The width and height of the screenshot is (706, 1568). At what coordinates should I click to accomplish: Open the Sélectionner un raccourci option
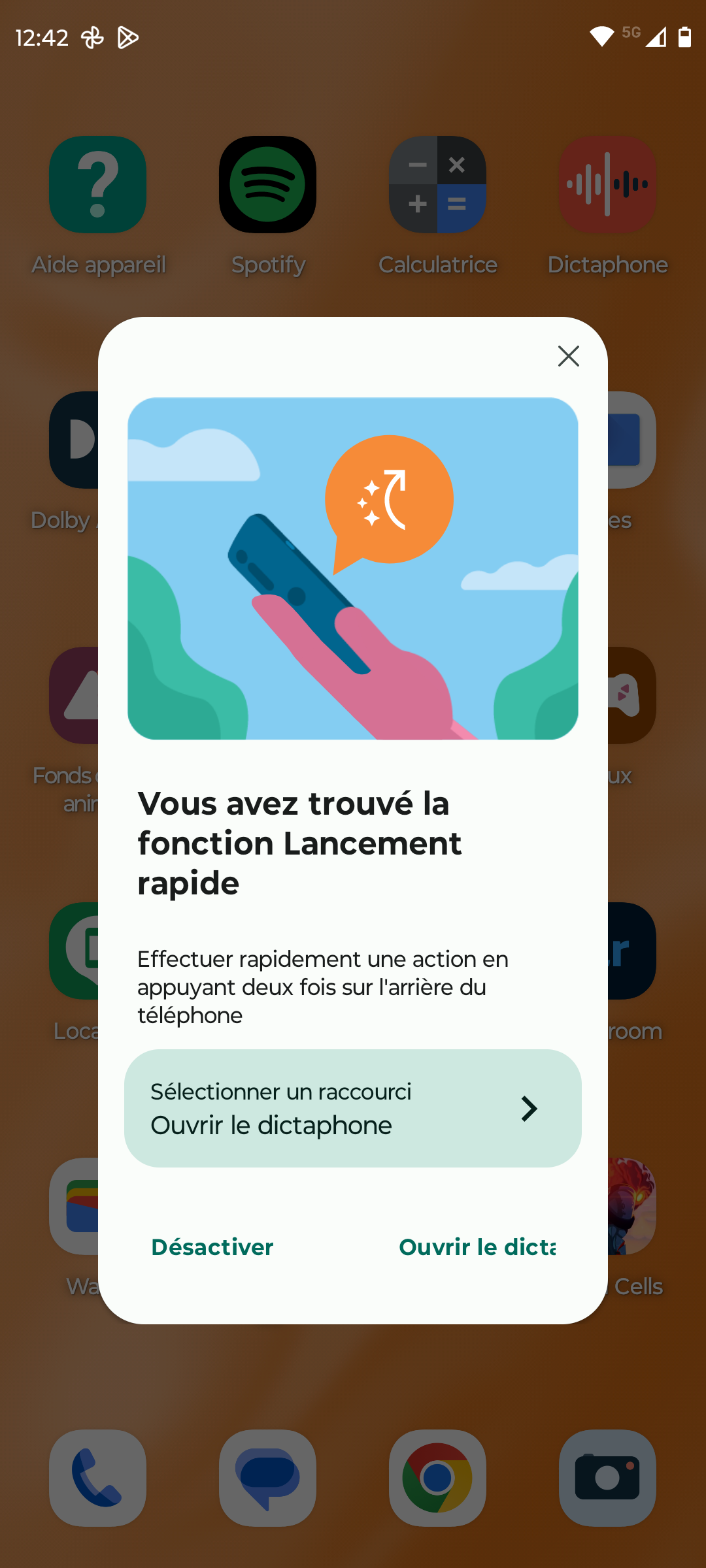(x=353, y=1108)
